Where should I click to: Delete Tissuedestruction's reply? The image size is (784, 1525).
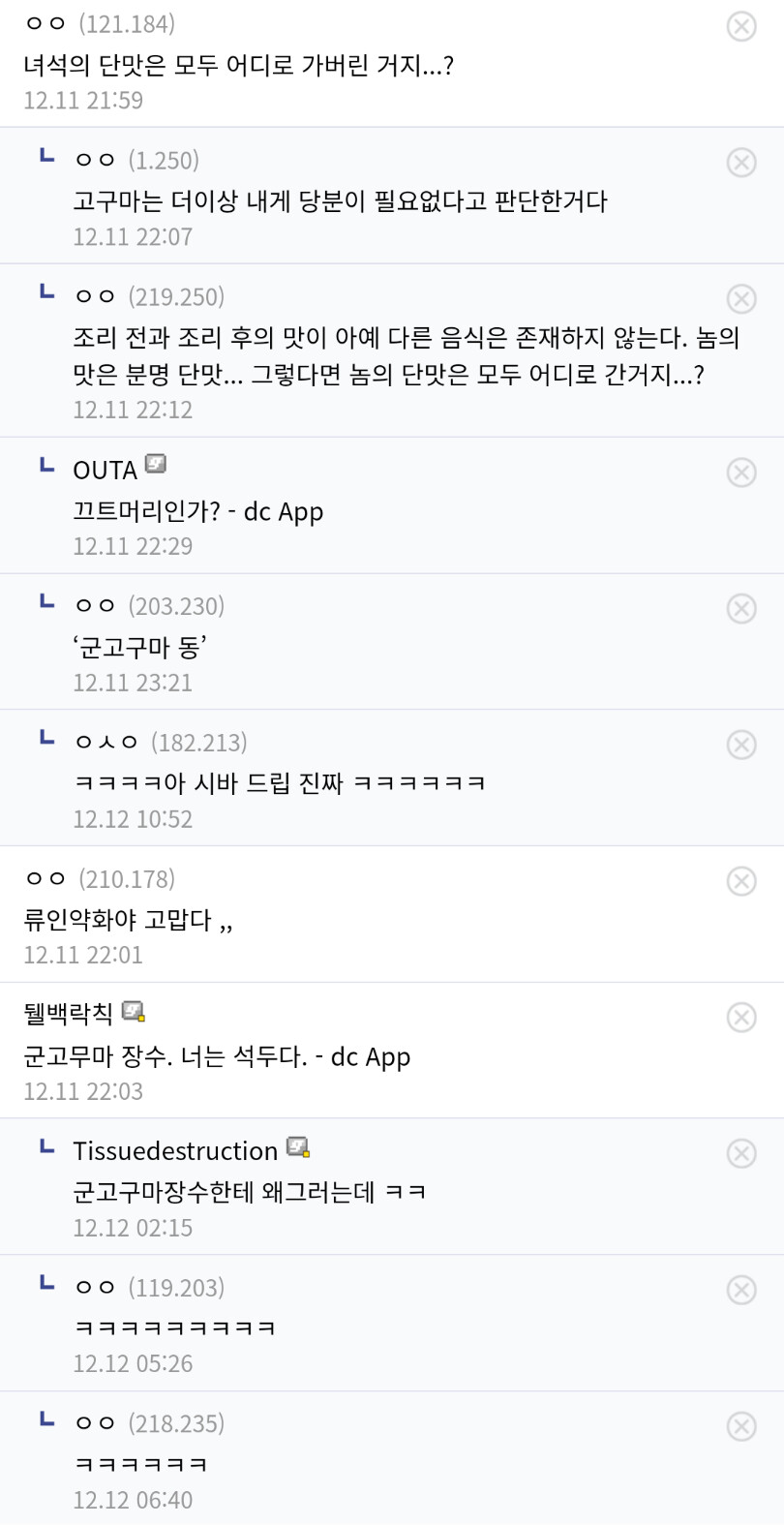click(x=741, y=1153)
